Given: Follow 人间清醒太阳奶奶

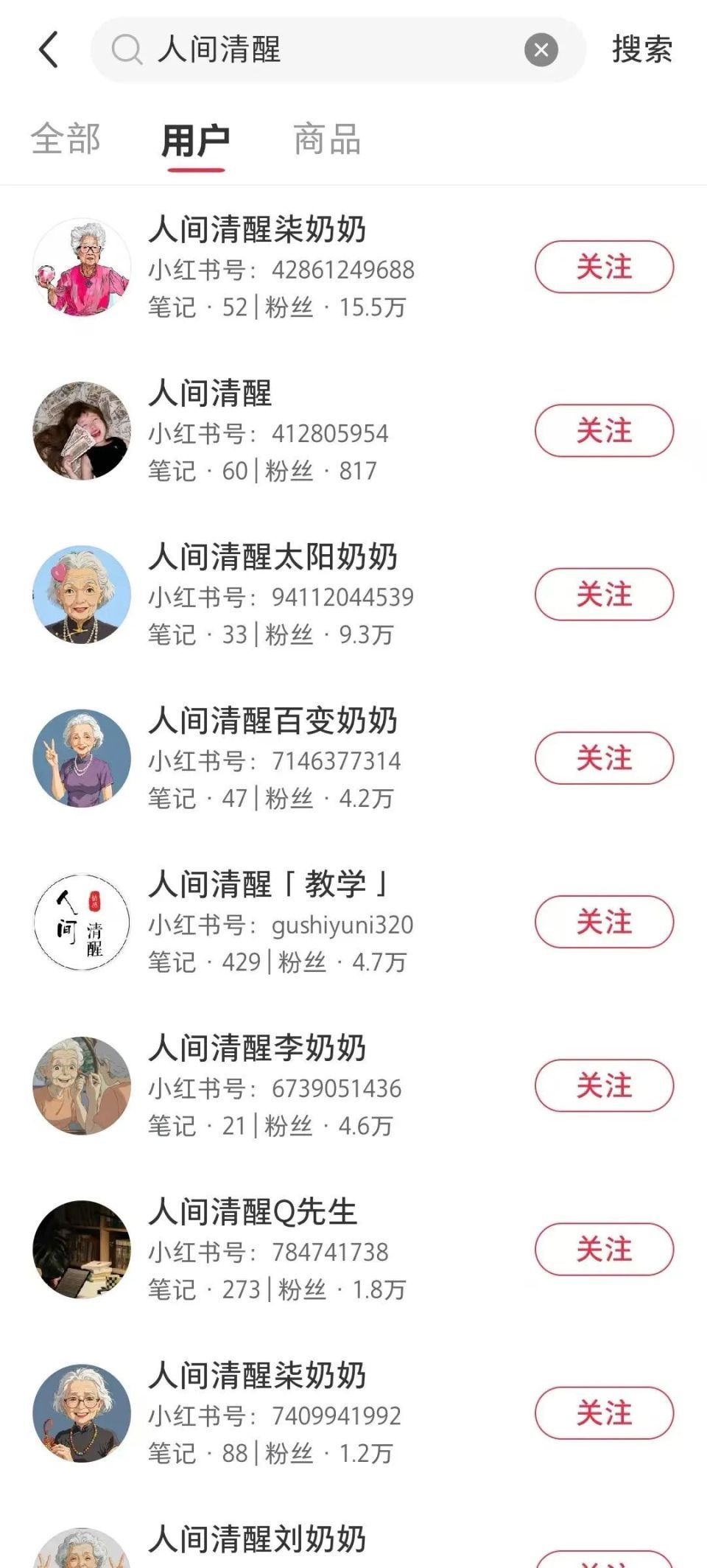Looking at the screenshot, I should point(603,595).
